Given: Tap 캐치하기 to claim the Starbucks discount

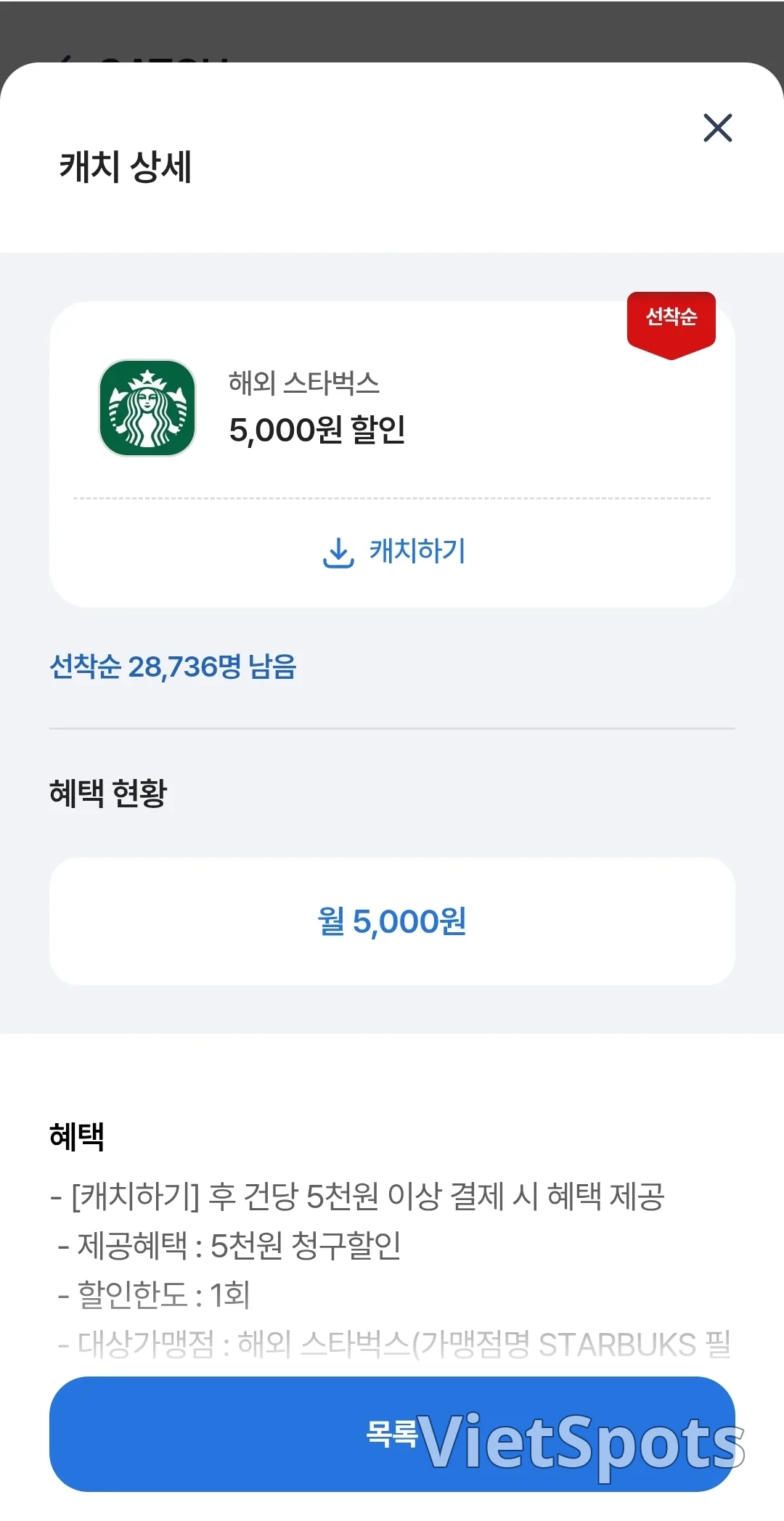Looking at the screenshot, I should pyautogui.click(x=393, y=552).
